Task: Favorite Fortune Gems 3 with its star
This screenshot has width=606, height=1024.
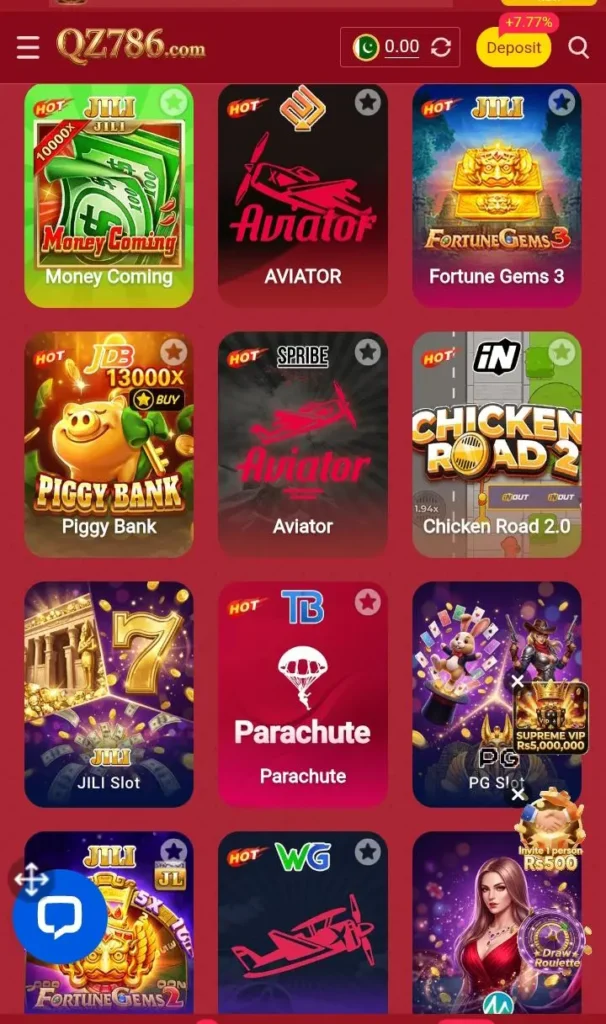Action: pyautogui.click(x=562, y=102)
